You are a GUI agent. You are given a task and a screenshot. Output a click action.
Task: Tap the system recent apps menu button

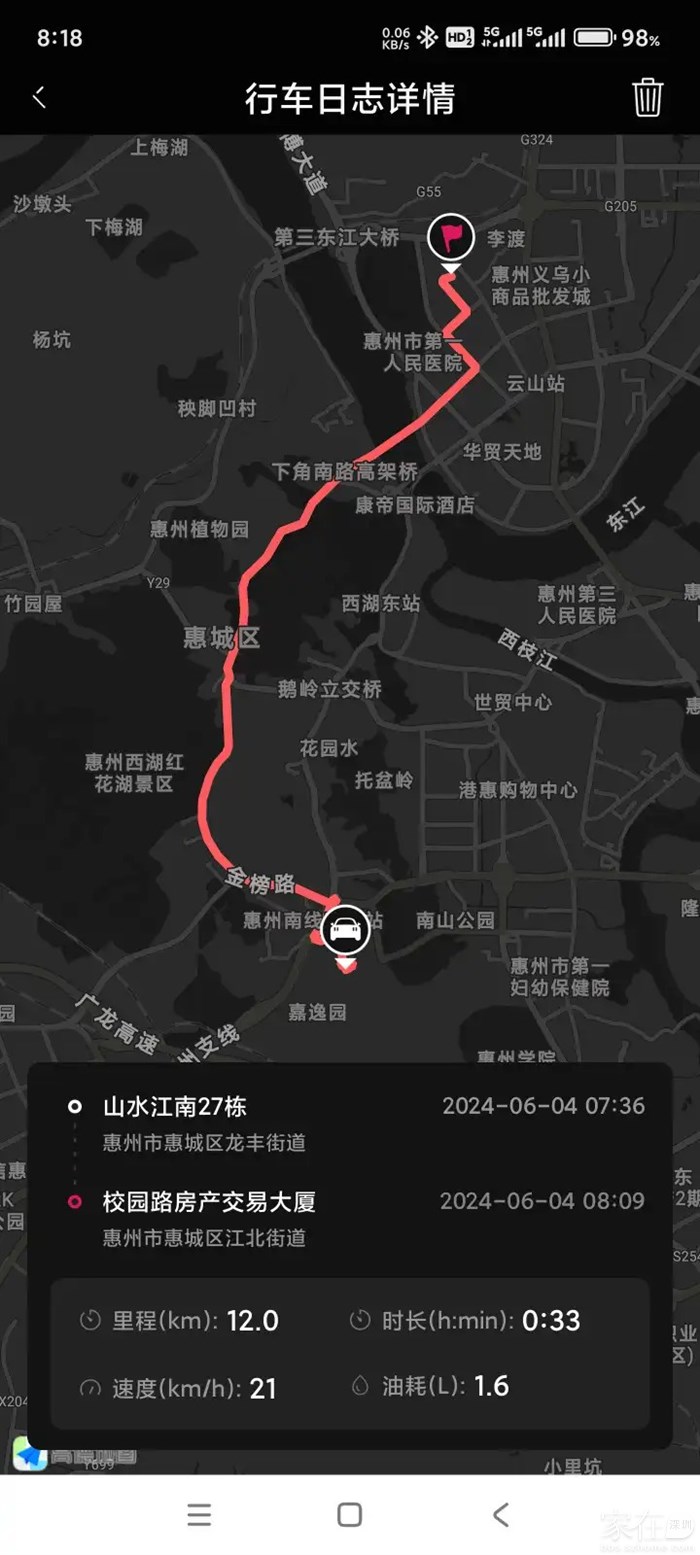pos(199,1514)
